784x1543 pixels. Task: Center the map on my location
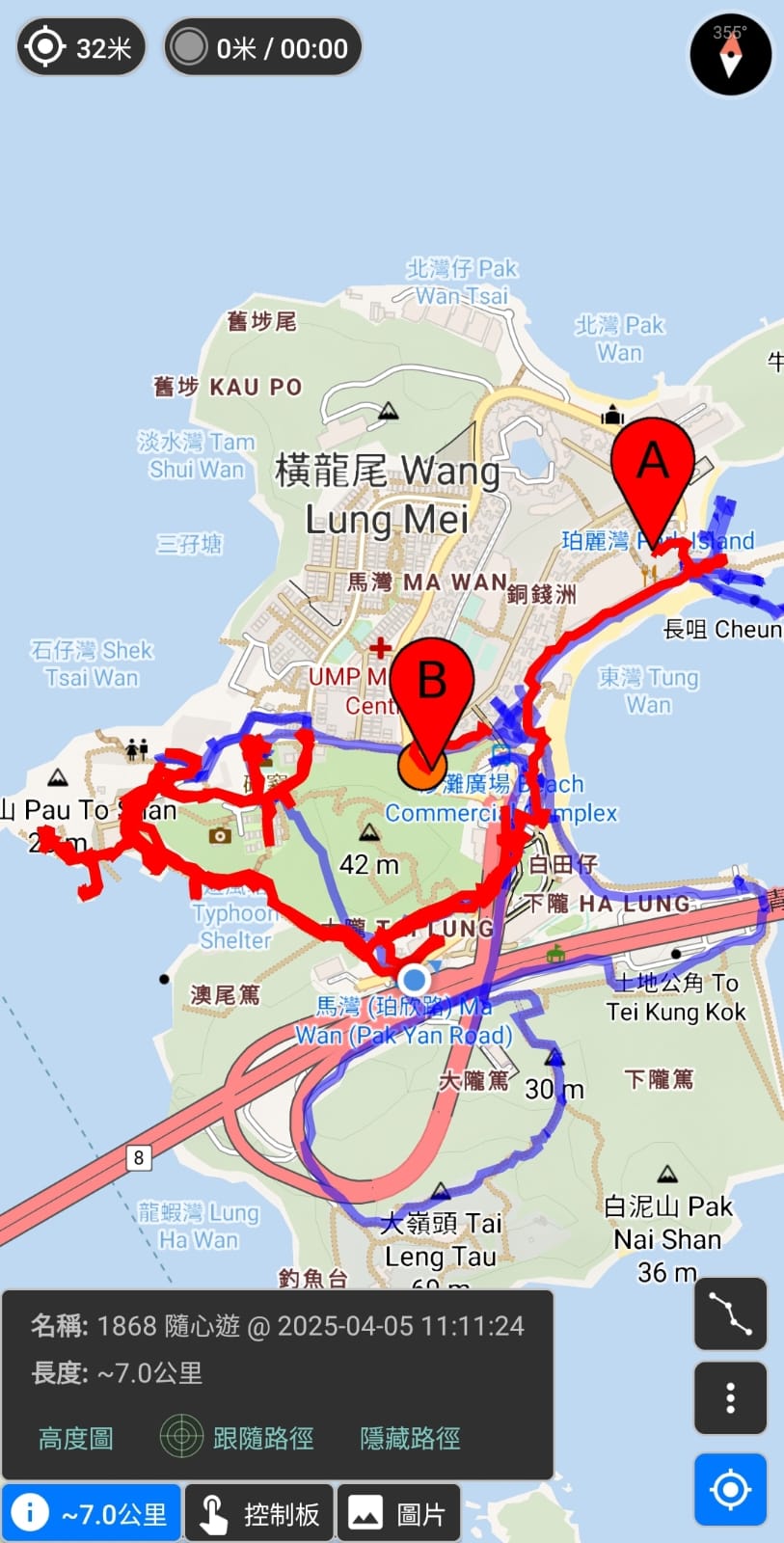730,1490
